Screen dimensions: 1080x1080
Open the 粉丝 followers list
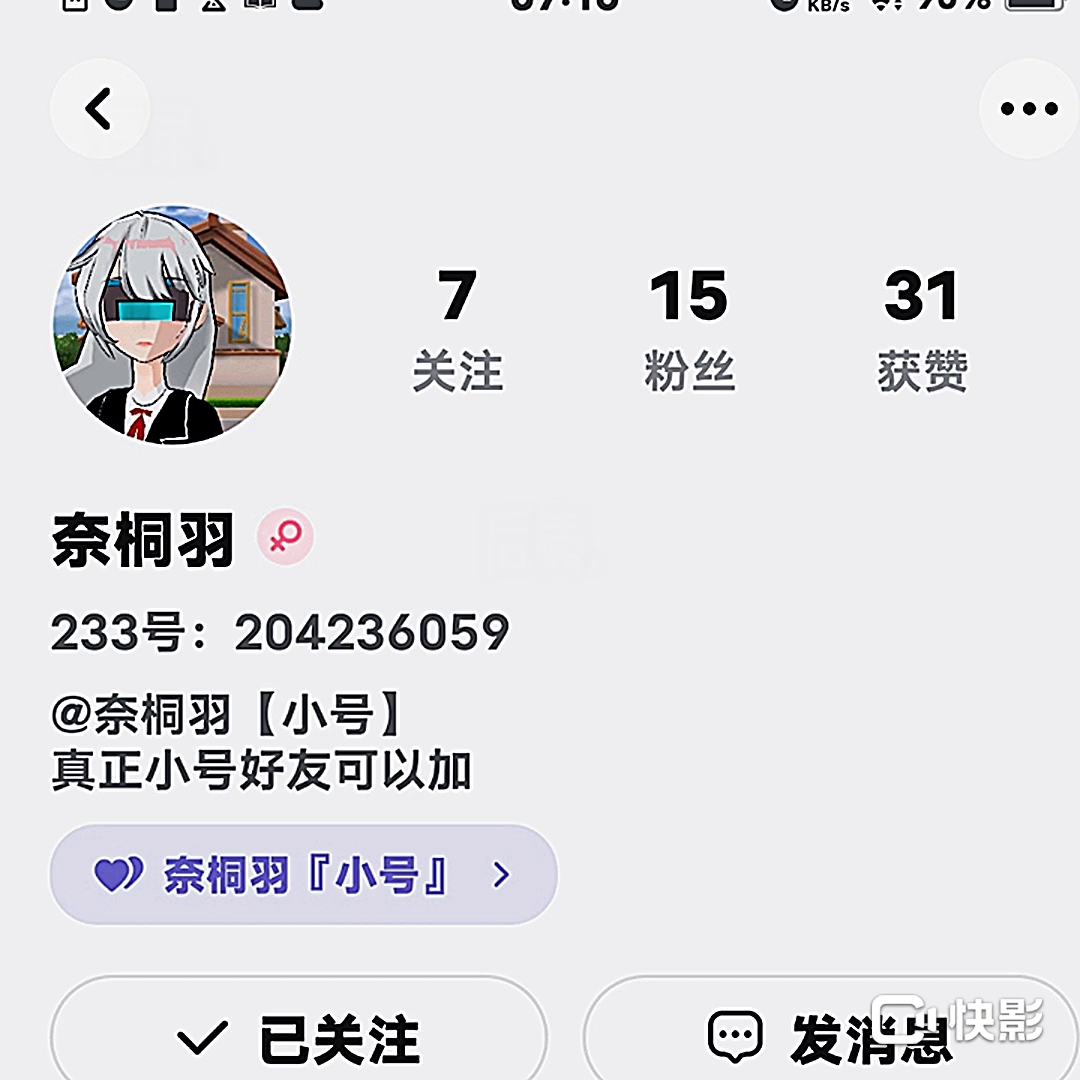pos(689,328)
